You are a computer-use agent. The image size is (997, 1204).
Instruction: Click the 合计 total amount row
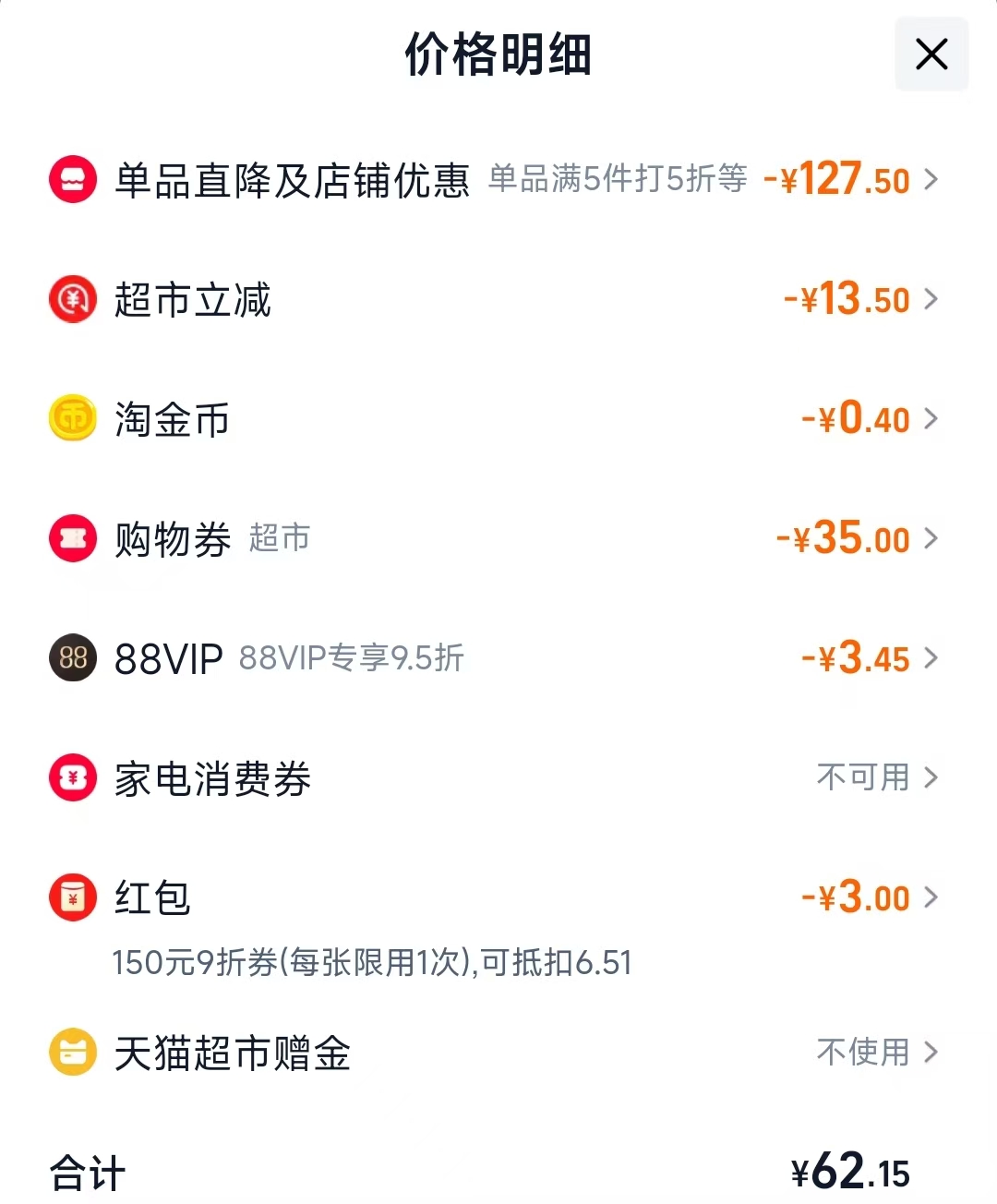pyautogui.click(x=498, y=1171)
